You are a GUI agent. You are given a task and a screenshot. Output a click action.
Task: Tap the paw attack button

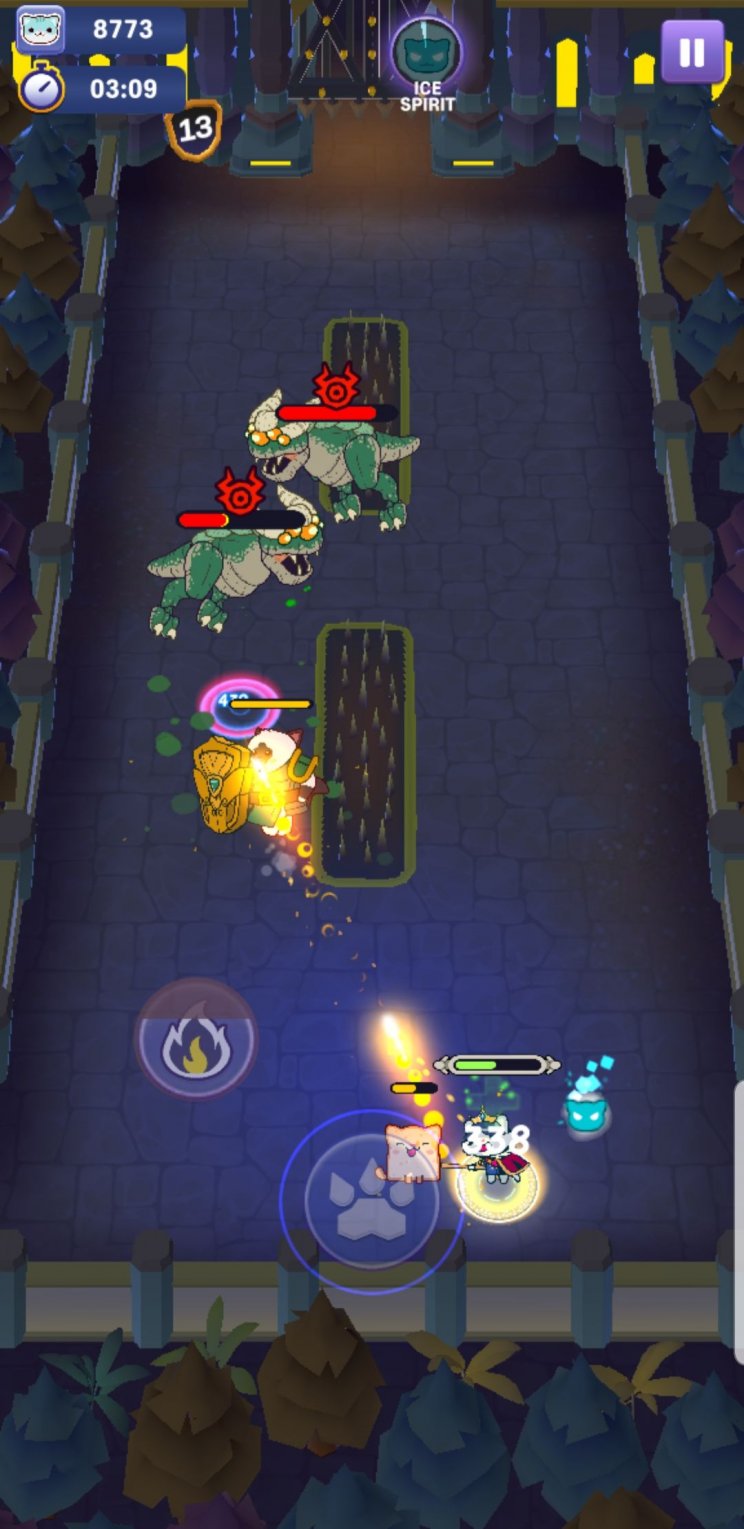pos(371,1201)
